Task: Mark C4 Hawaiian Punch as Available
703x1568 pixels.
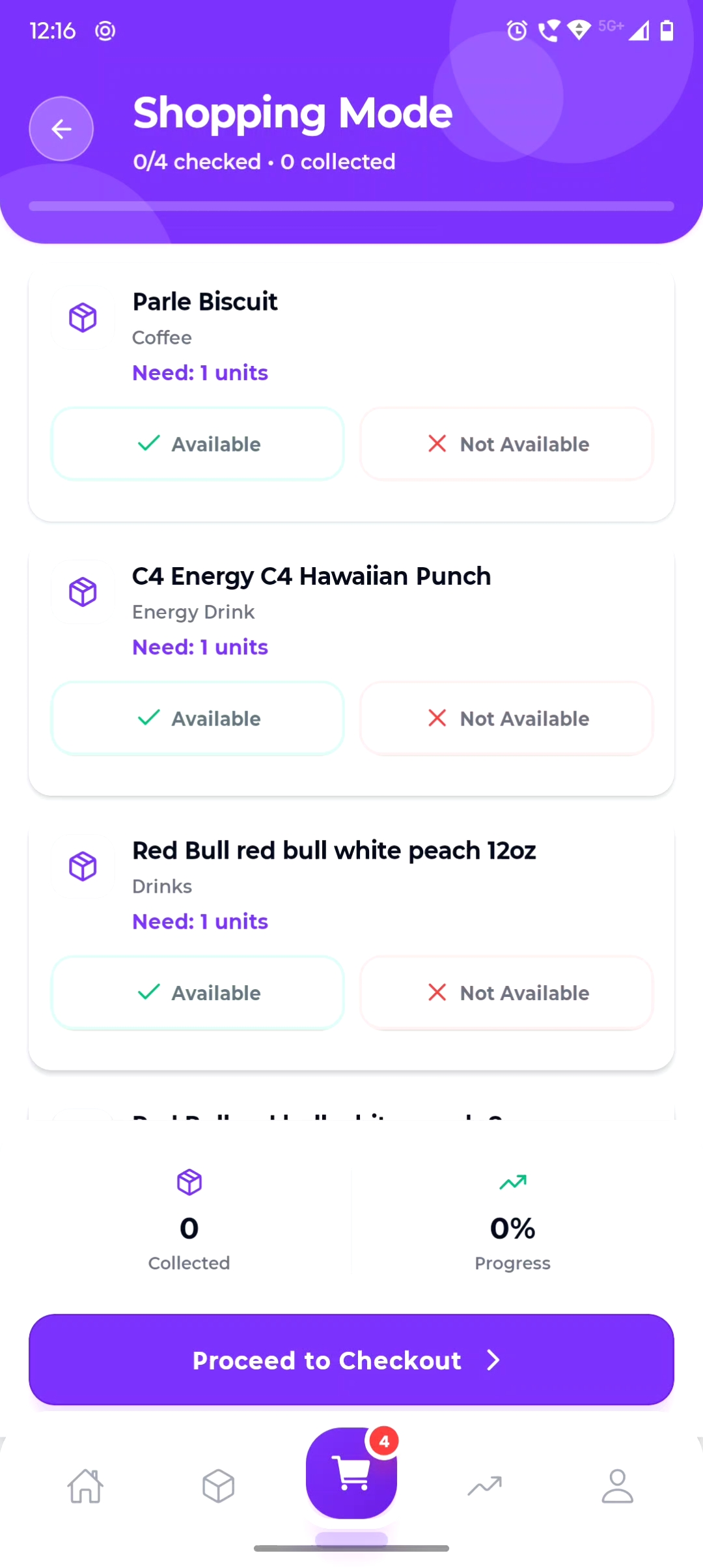Action: point(198,718)
